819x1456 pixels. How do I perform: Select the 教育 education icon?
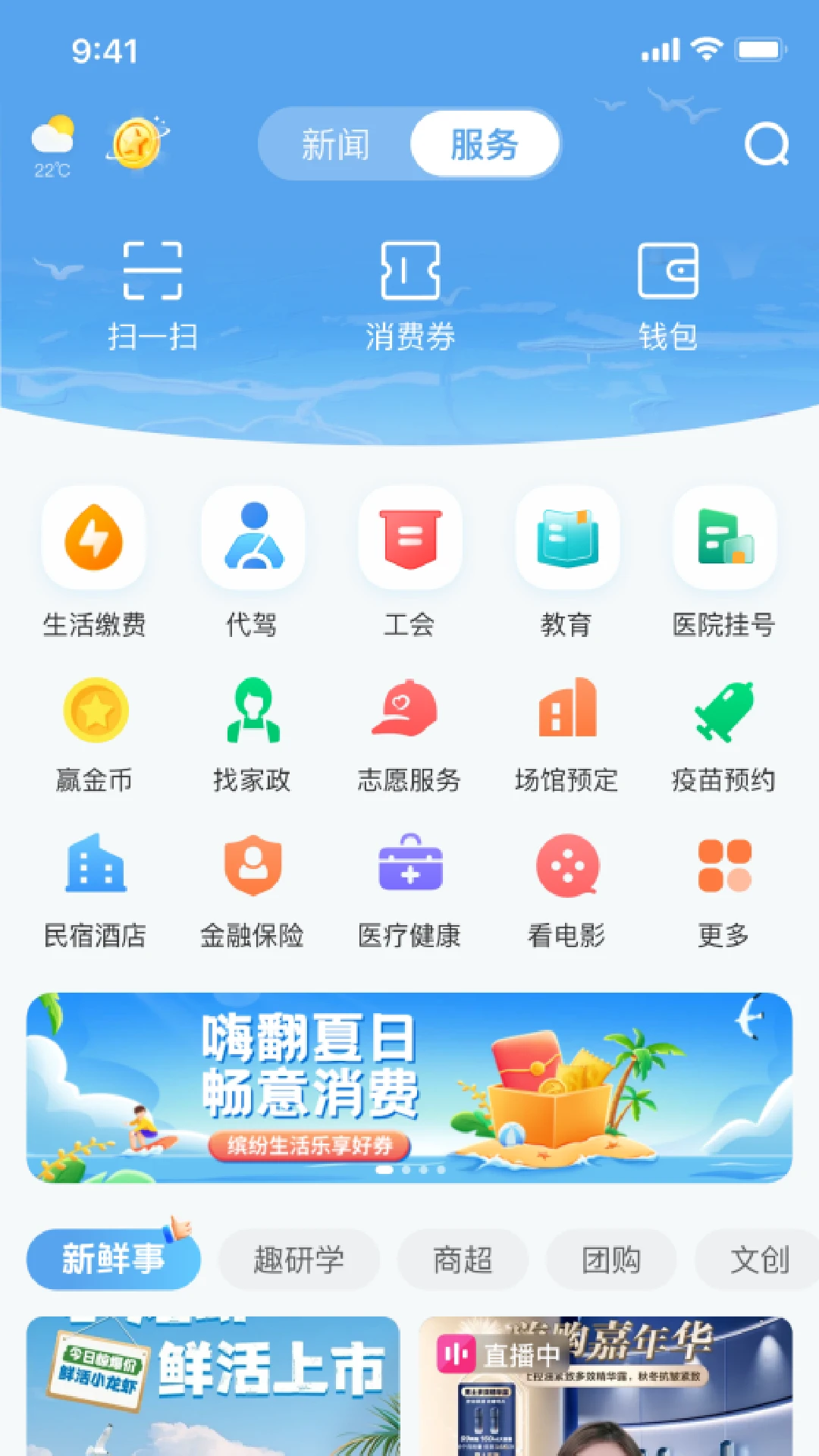point(567,540)
